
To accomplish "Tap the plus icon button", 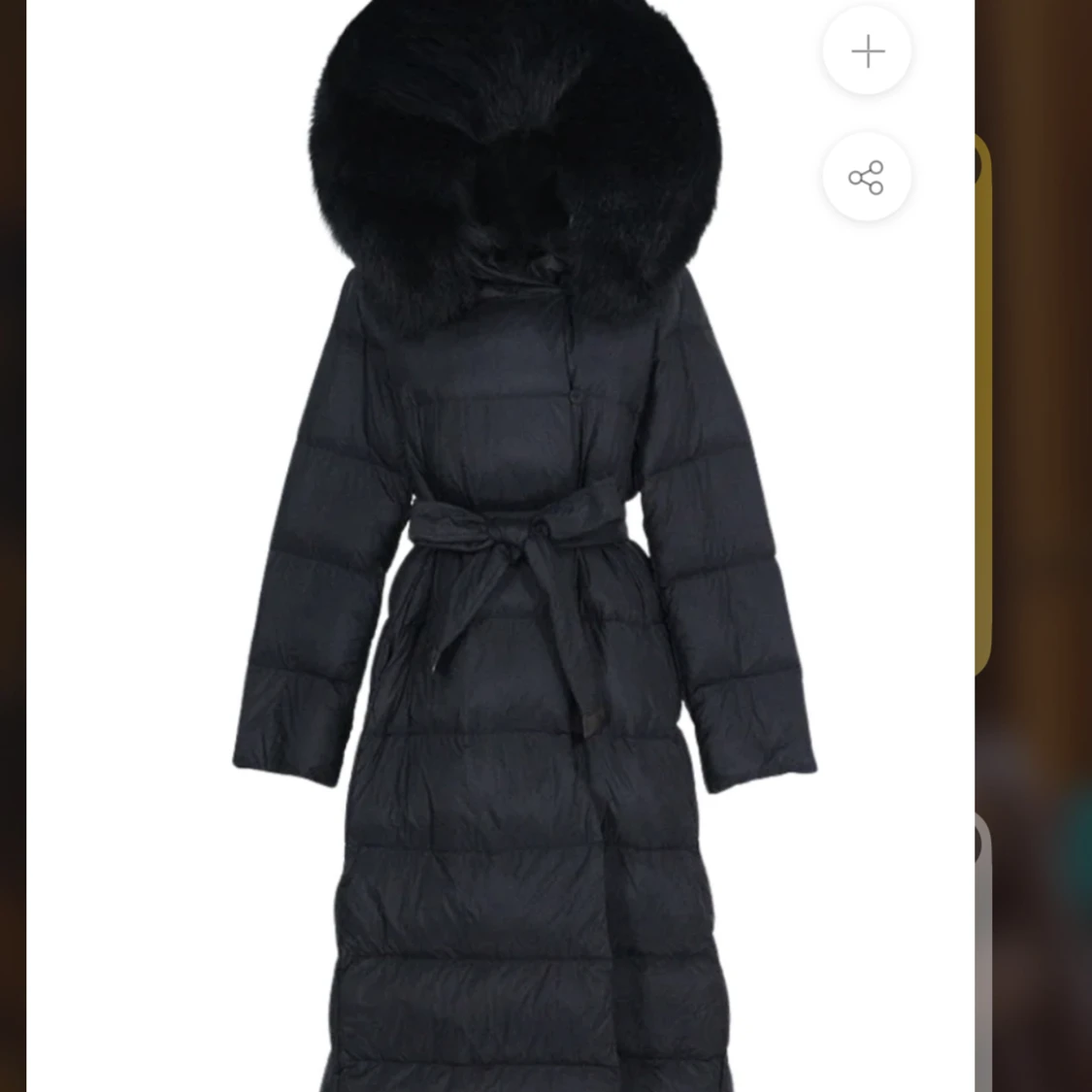I will click(x=867, y=50).
